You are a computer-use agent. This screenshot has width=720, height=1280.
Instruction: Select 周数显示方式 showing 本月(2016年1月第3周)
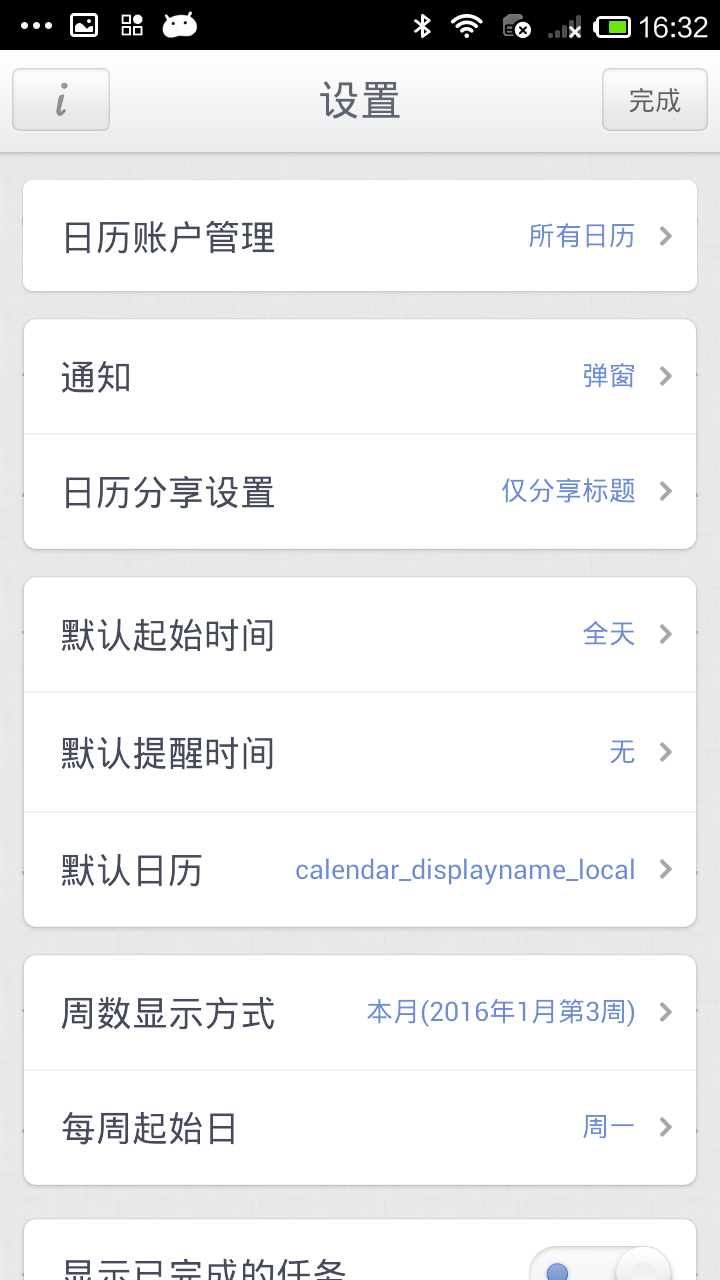click(x=360, y=1012)
